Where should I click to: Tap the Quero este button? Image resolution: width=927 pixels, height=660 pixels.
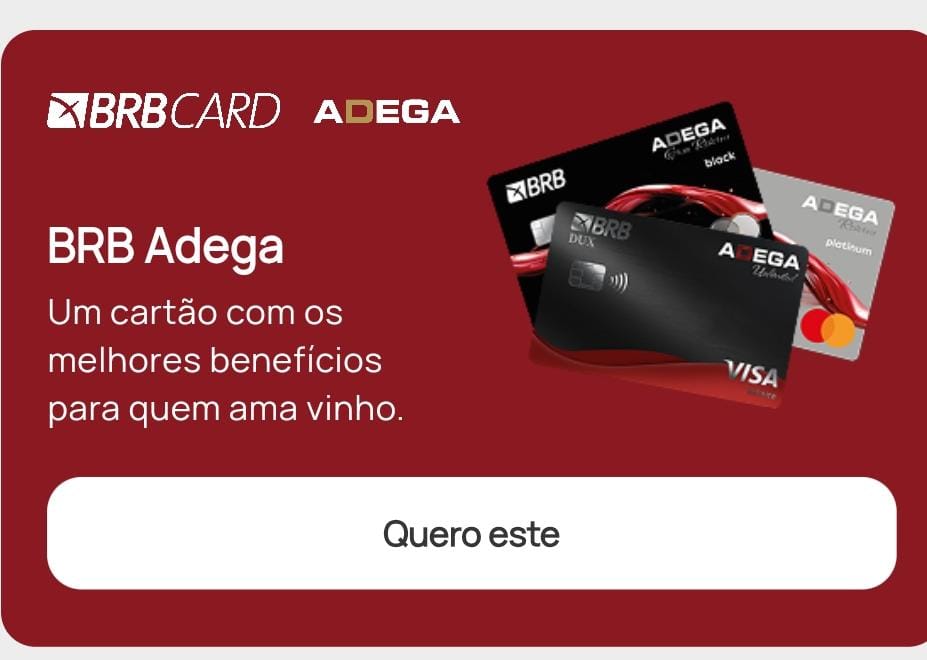[471, 533]
